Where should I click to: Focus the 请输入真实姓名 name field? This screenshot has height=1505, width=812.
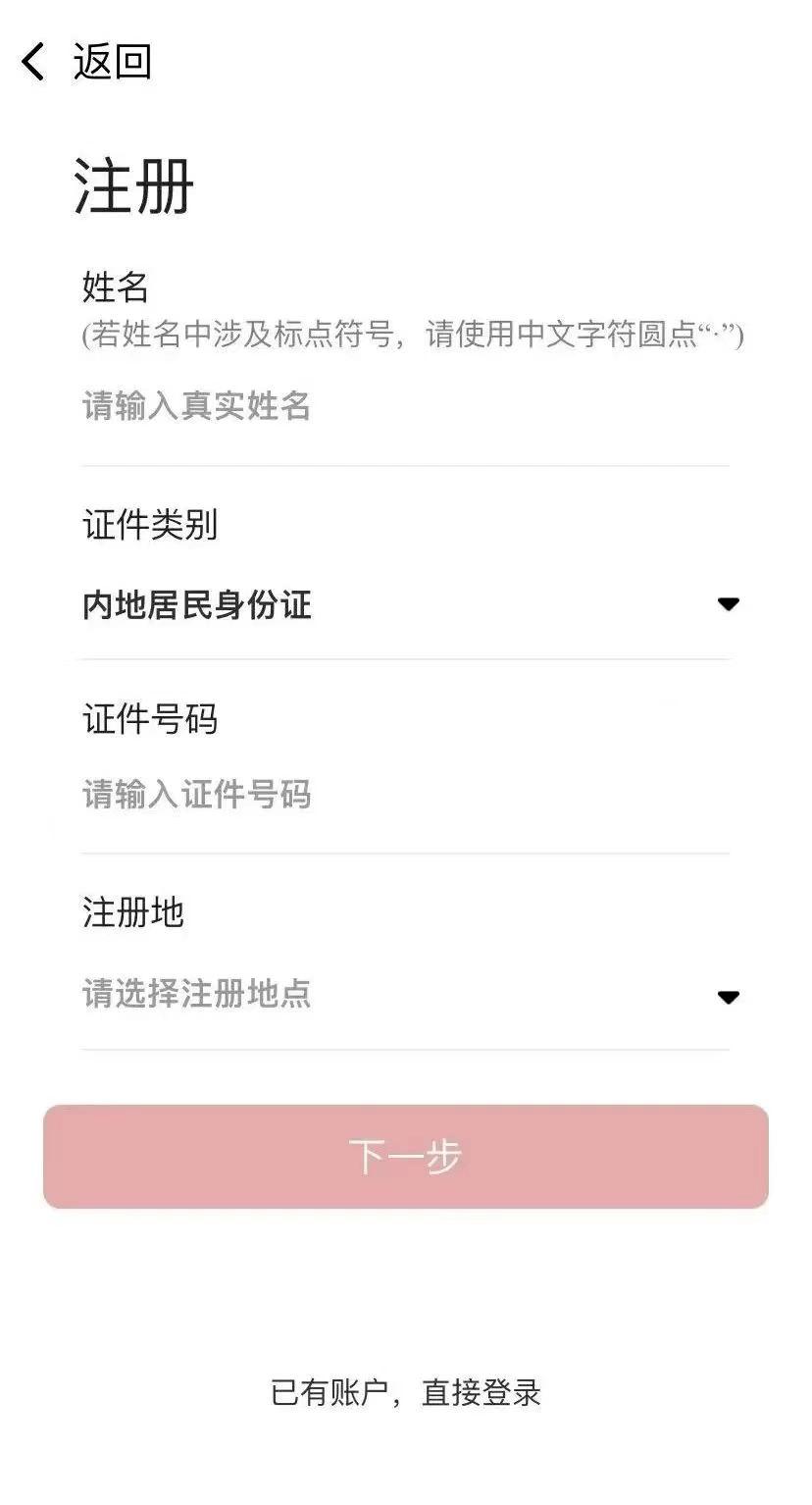click(x=404, y=406)
